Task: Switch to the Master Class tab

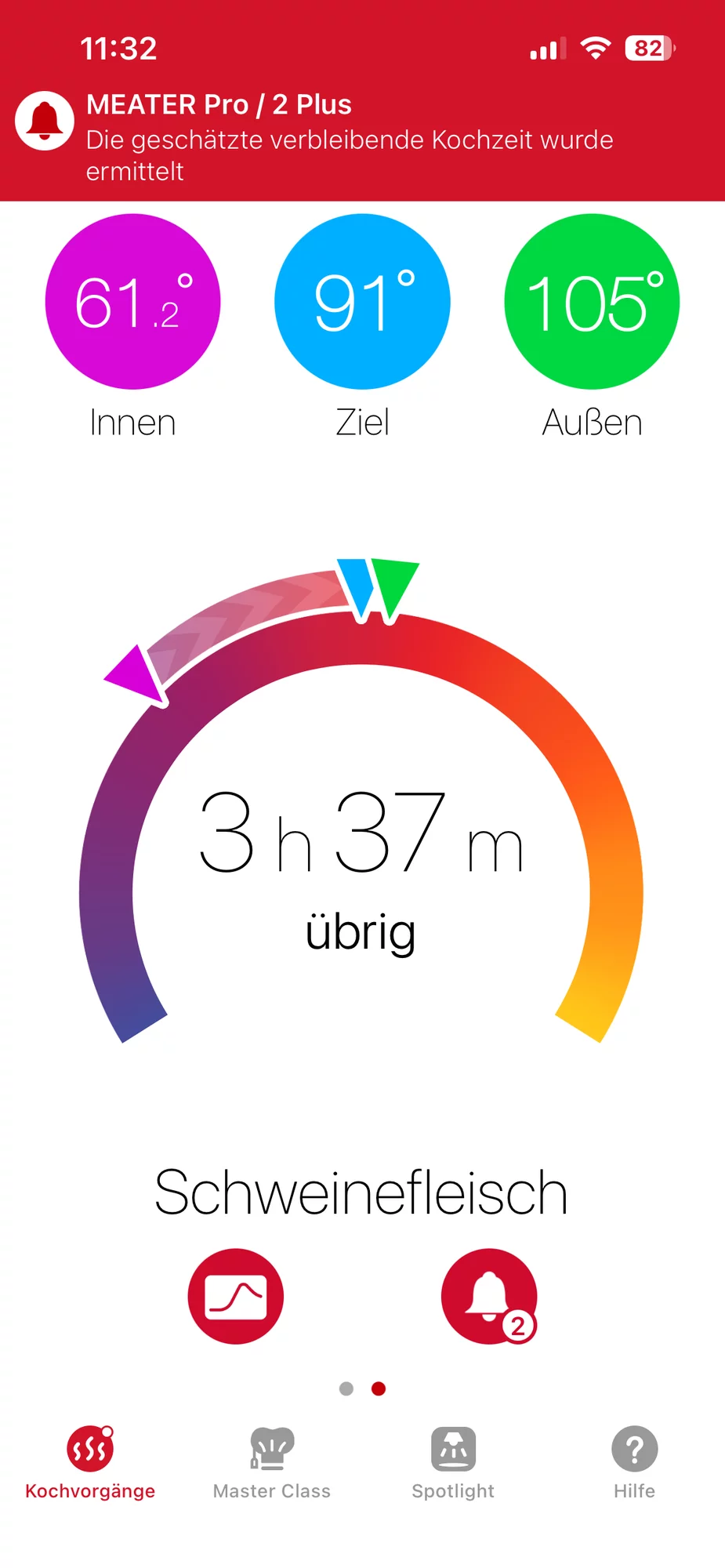Action: click(x=272, y=1463)
